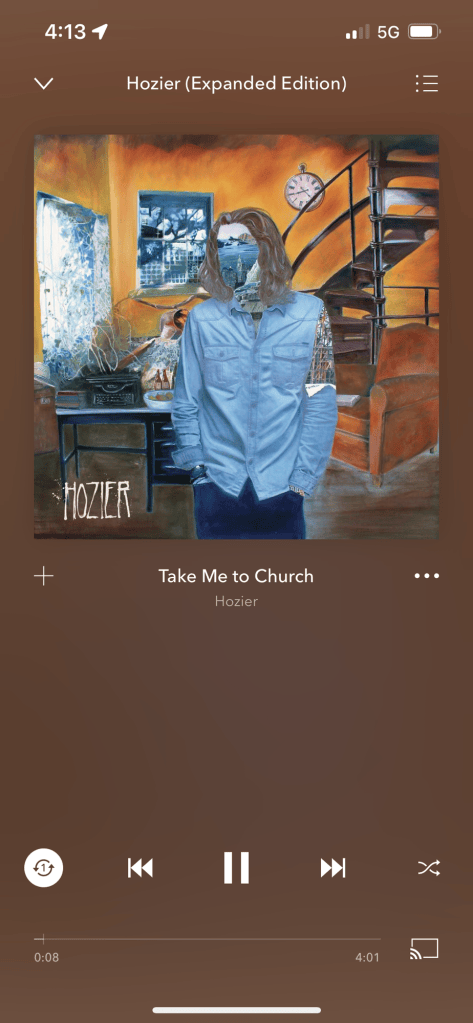Collapse the player with the down chevron
Viewport: 473px width, 1023px height.
point(44,84)
